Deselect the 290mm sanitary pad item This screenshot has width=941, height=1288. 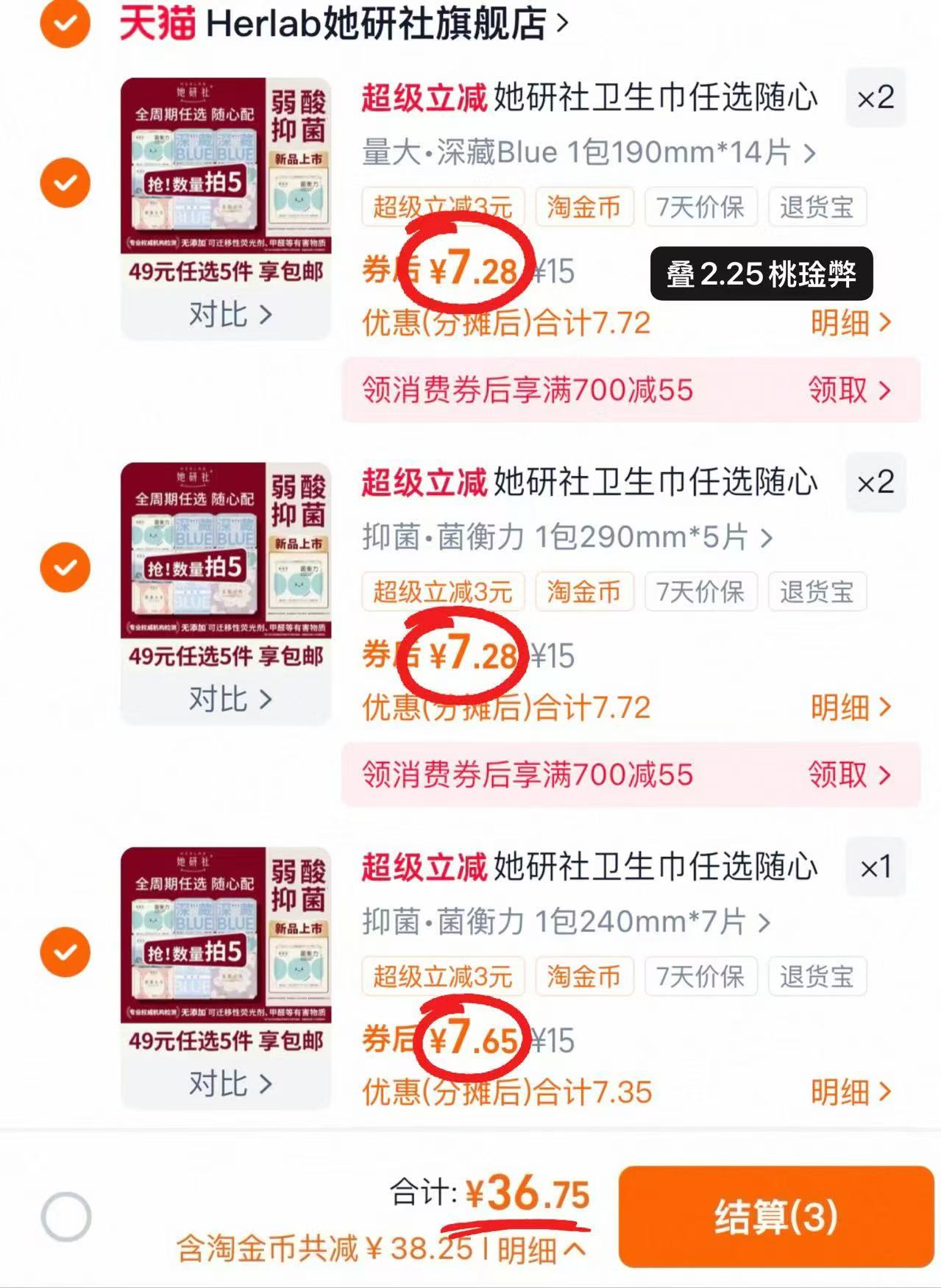point(63,566)
